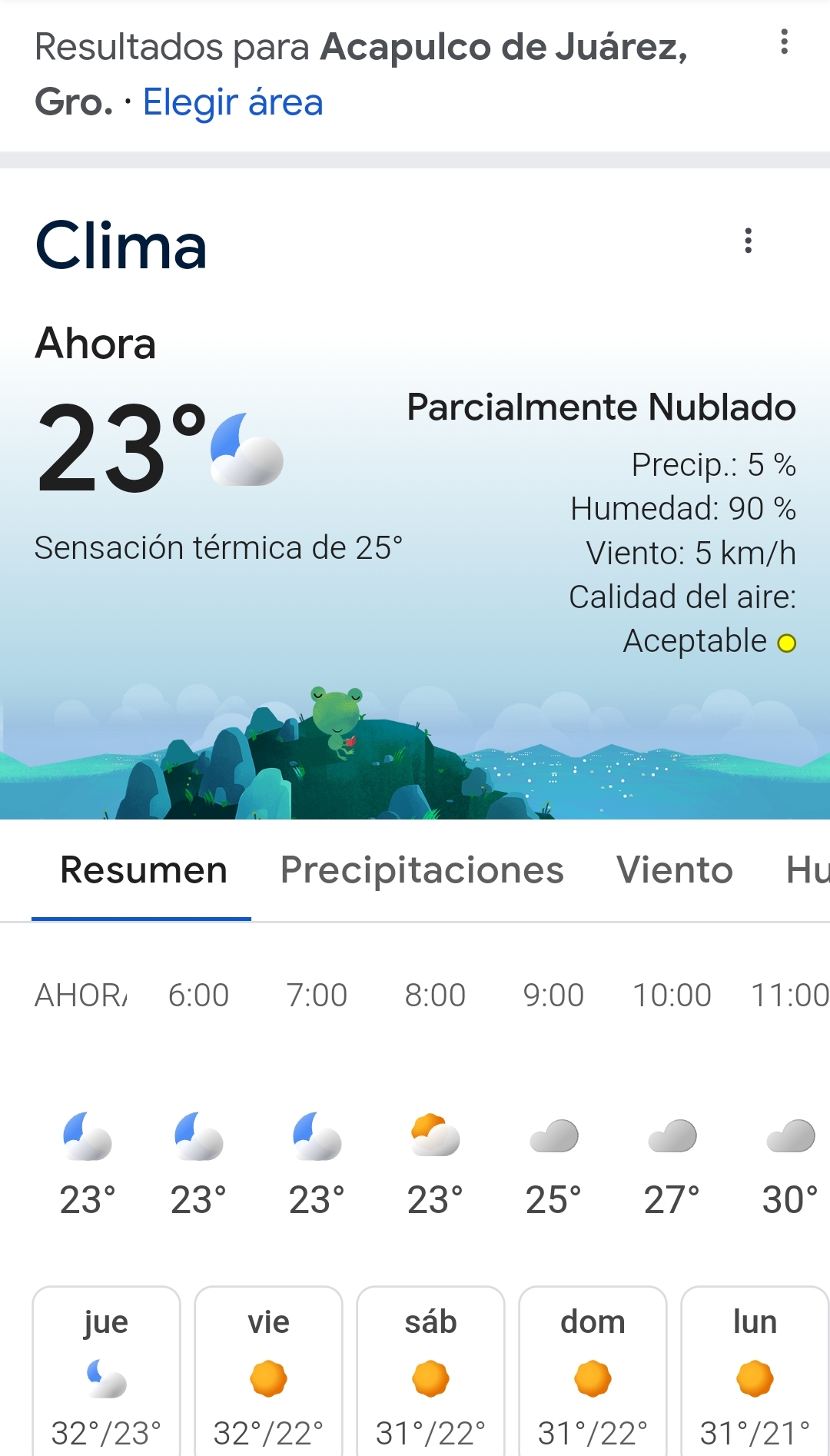Select the sáb daily forecast card
830x1456 pixels.
(x=430, y=1372)
